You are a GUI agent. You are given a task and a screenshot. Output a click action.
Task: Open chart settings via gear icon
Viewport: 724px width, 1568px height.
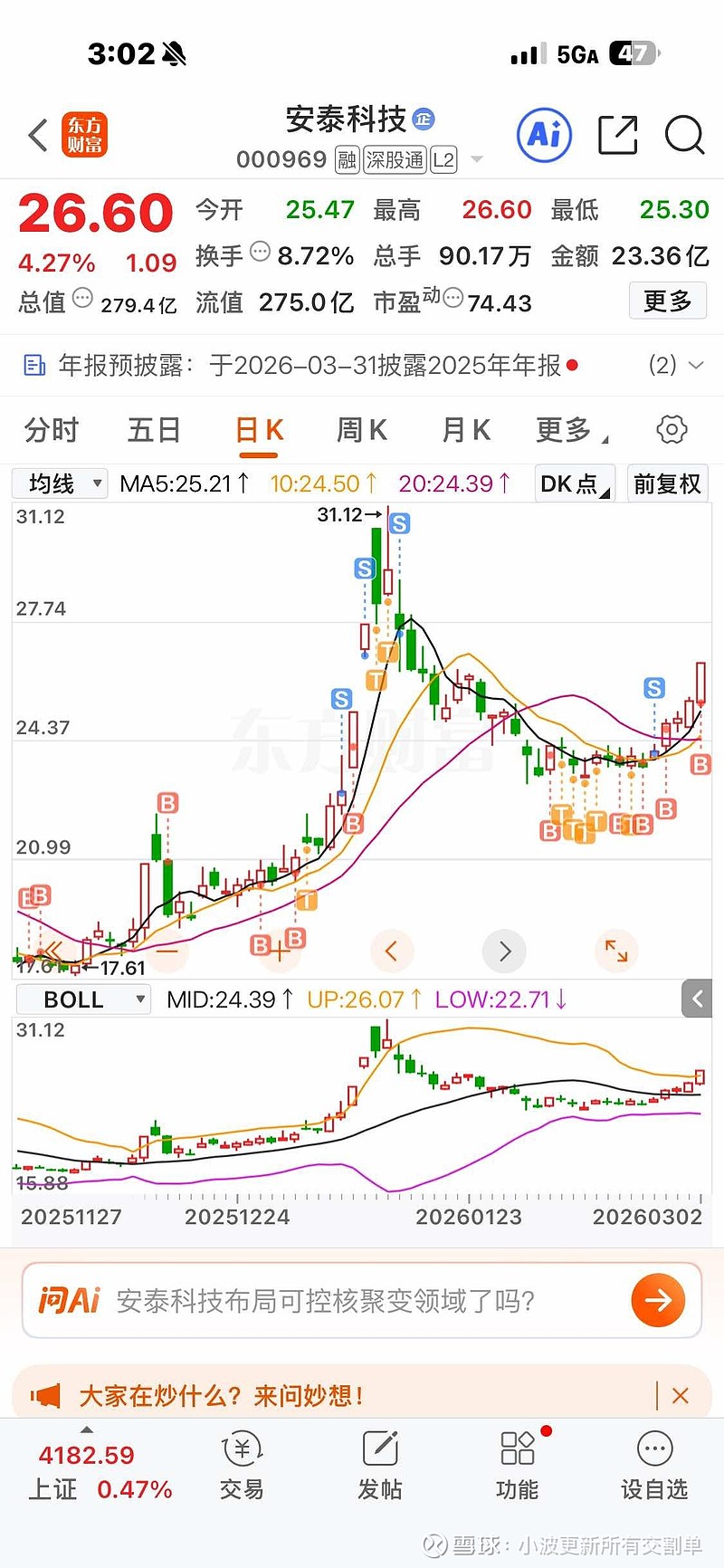671,429
